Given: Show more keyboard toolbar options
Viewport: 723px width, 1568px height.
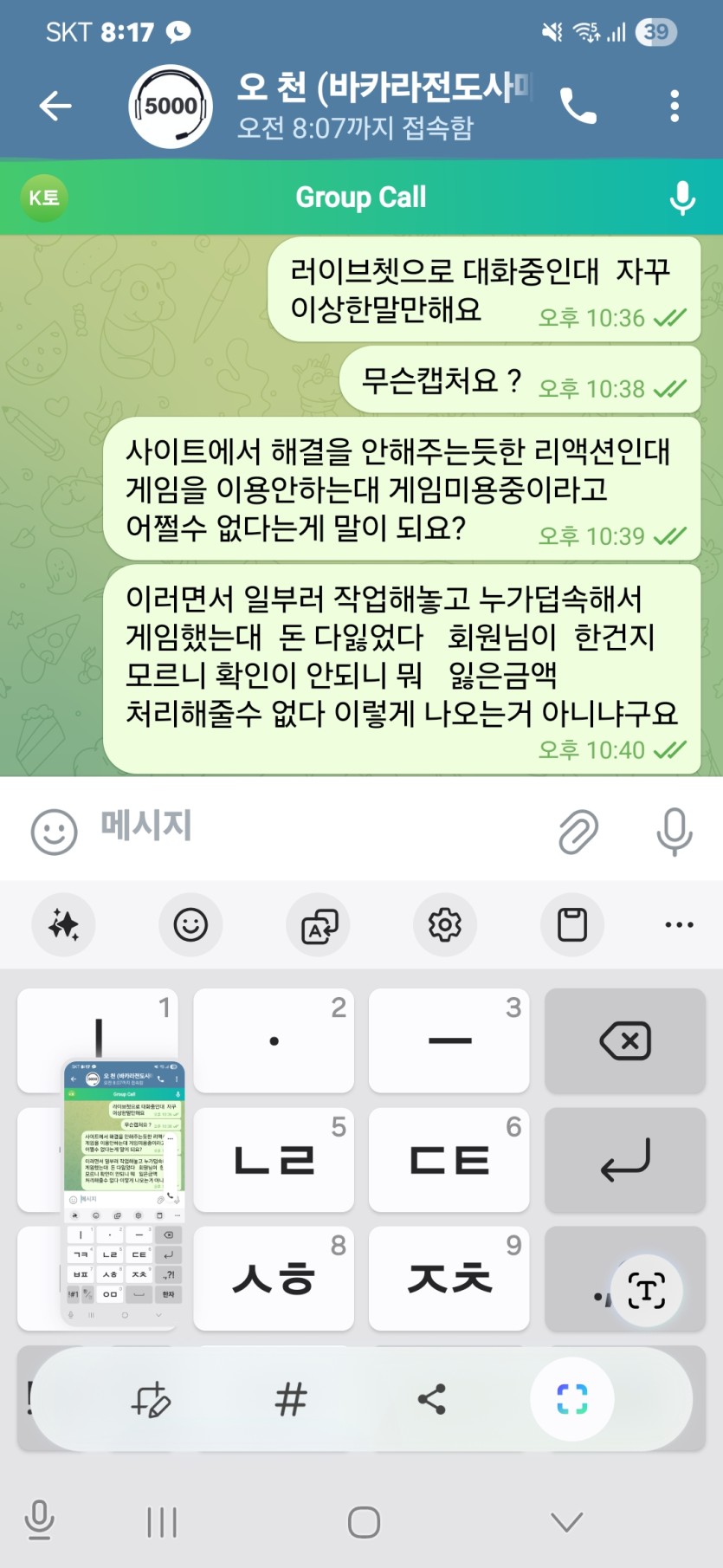Looking at the screenshot, I should [x=679, y=925].
